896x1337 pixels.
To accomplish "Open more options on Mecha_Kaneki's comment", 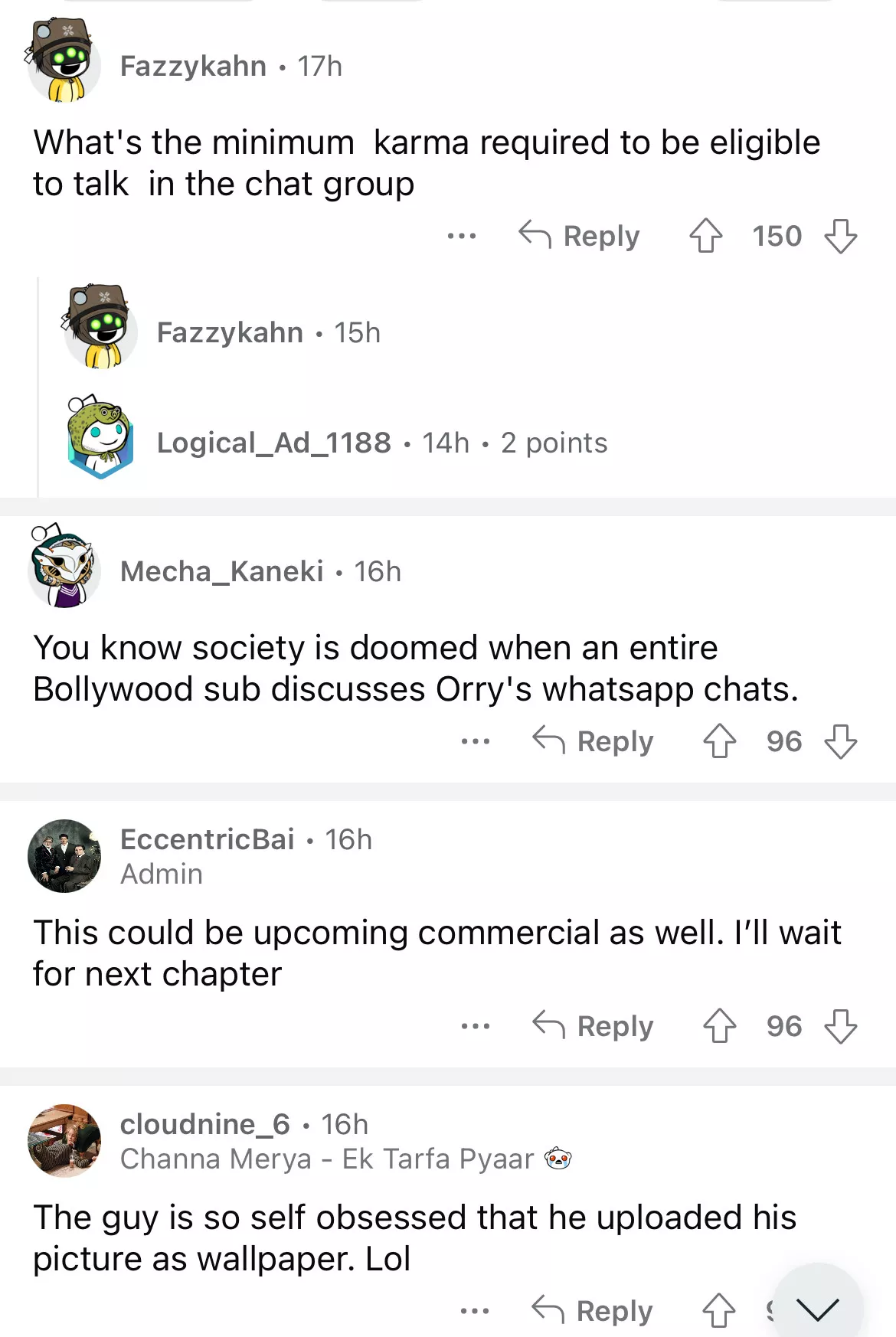I will tap(476, 741).
